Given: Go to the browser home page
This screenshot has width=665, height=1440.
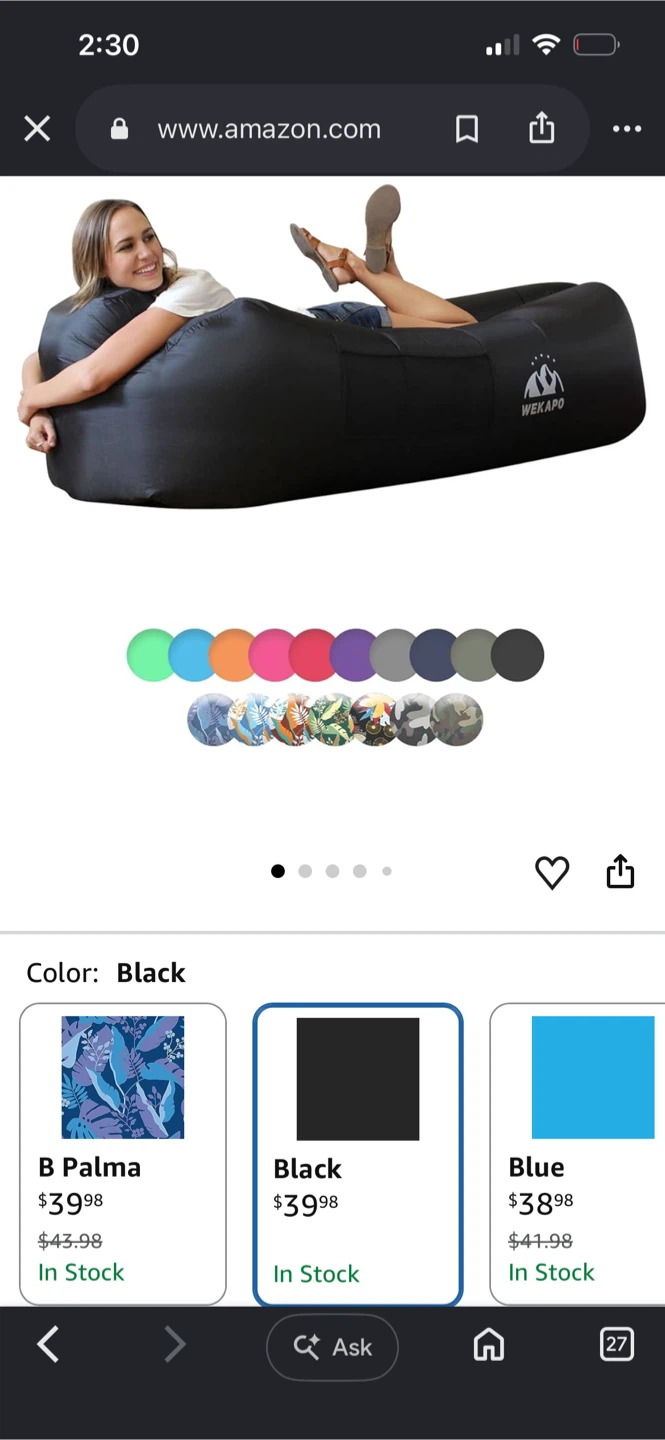Looking at the screenshot, I should 489,1346.
